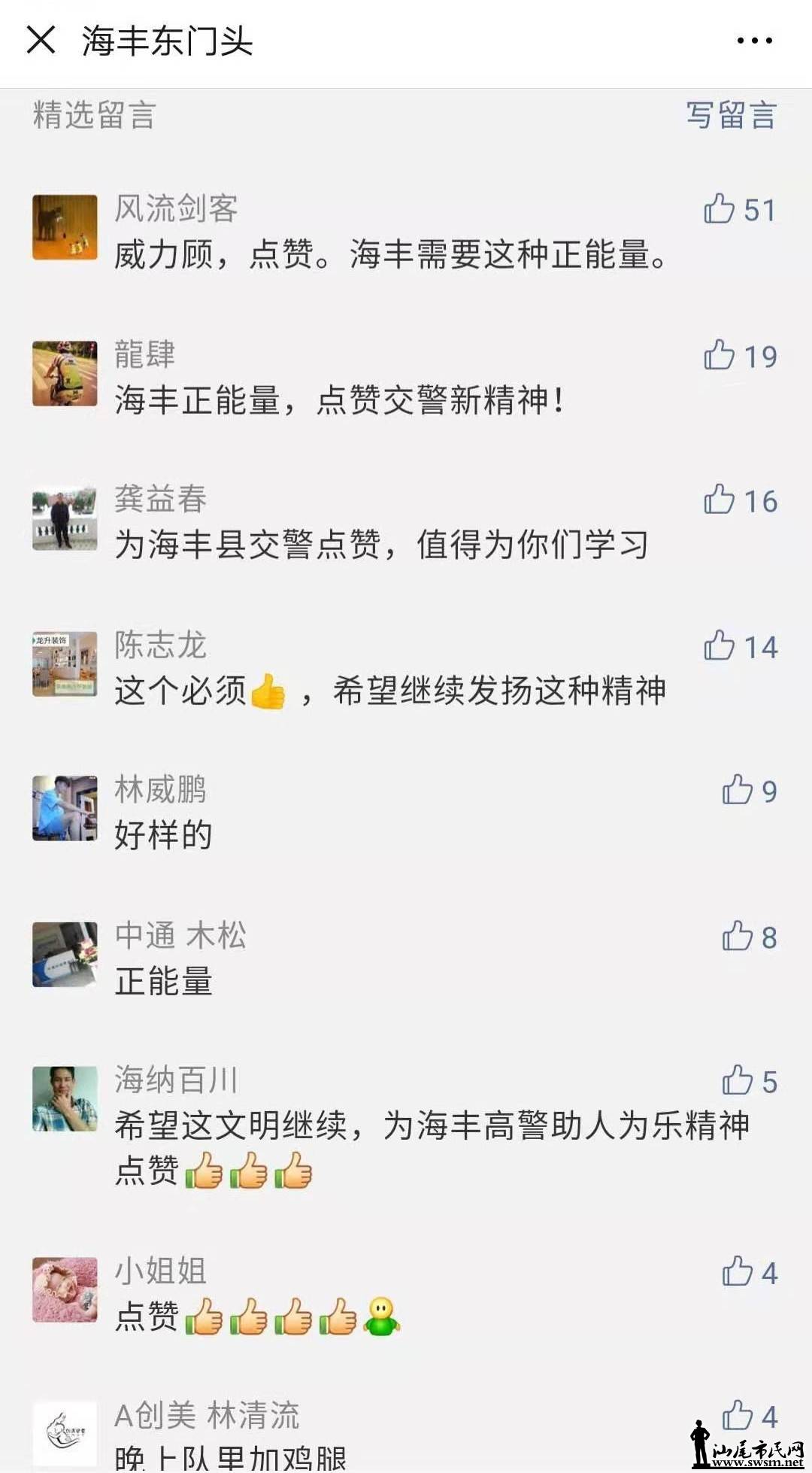
Task: Like 中通 木松's comment 正能量
Action: [738, 937]
